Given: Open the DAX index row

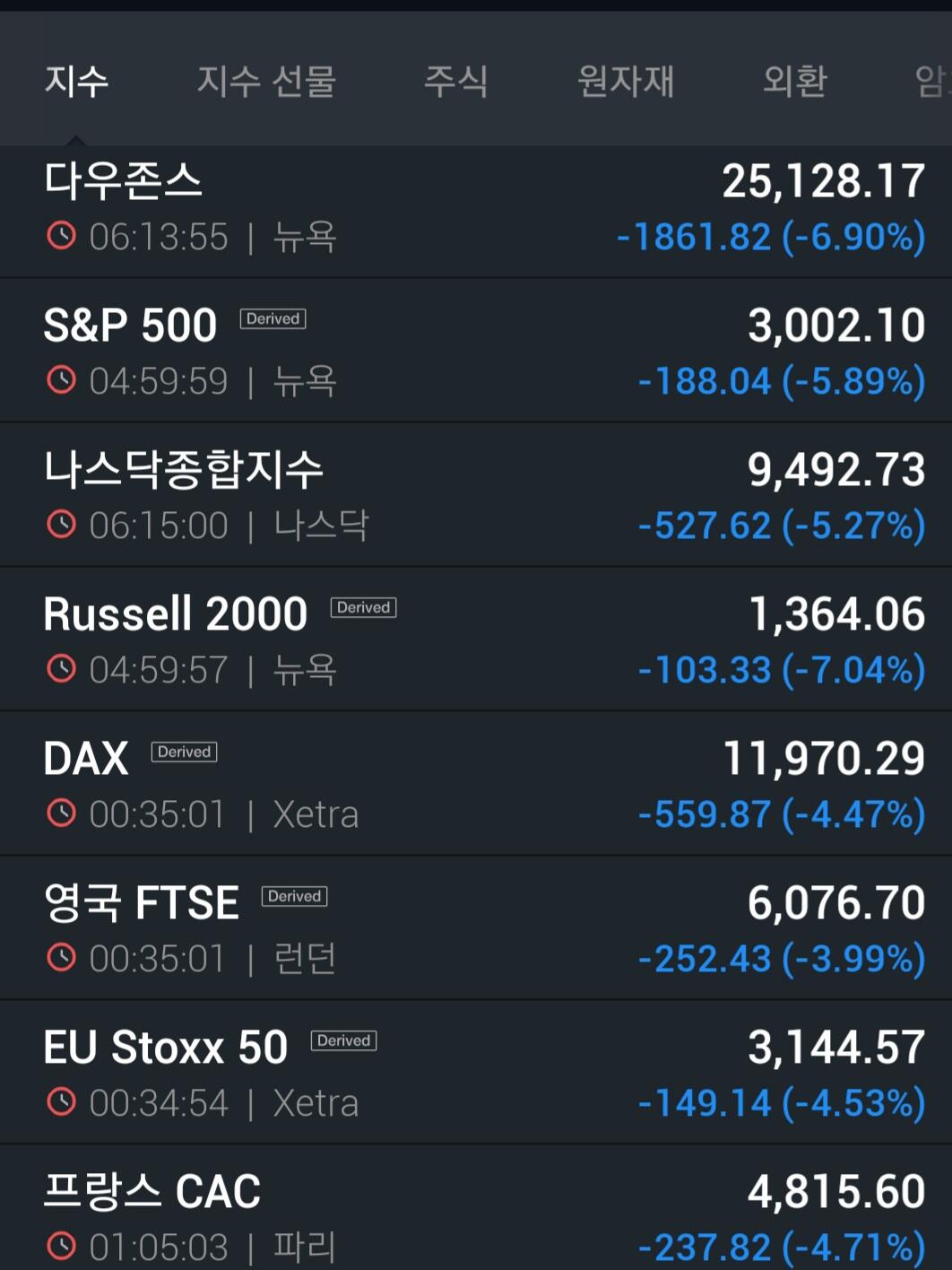Looking at the screenshot, I should click(x=475, y=784).
